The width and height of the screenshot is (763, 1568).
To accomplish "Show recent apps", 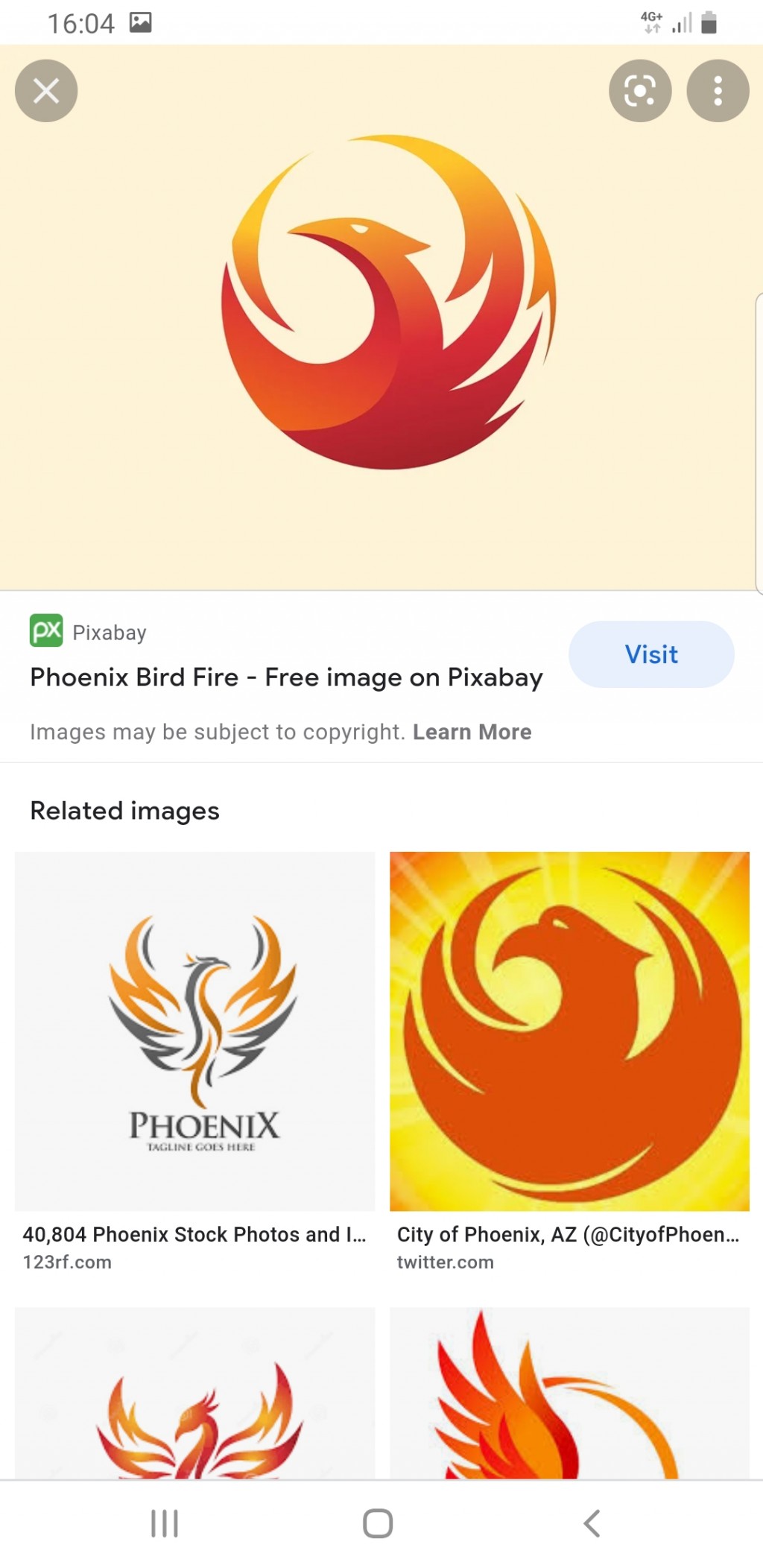I will coord(165,1523).
